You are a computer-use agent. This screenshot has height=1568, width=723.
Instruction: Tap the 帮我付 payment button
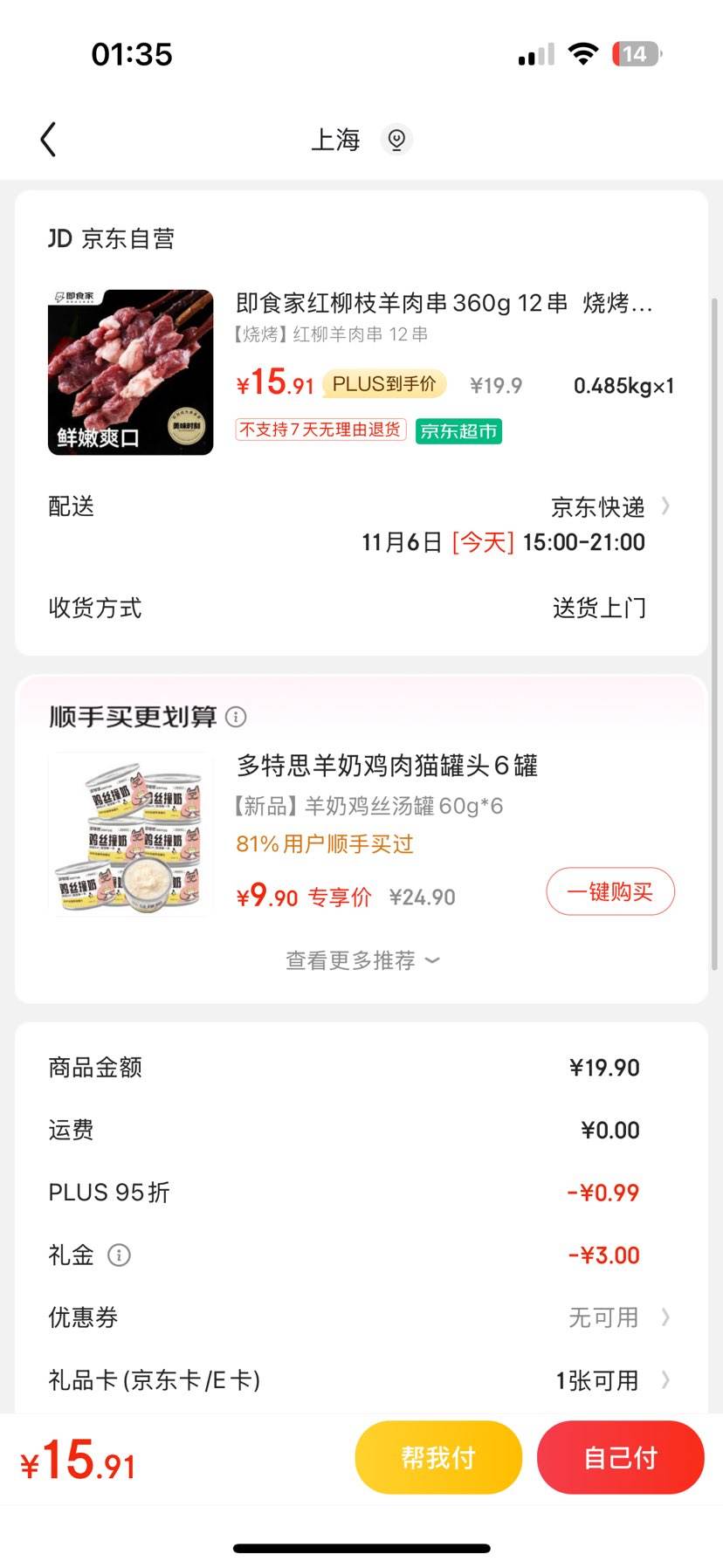[x=438, y=1456]
